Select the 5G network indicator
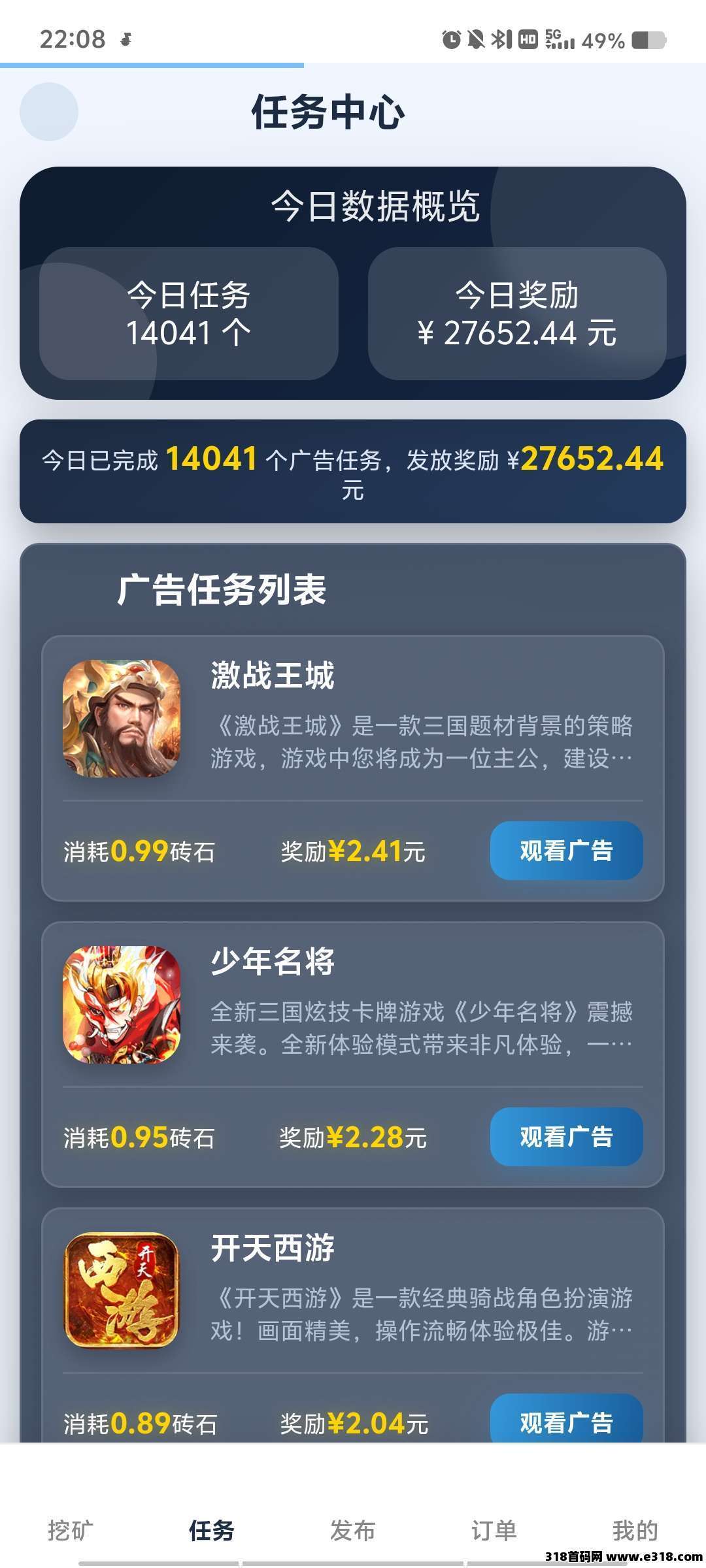Image resolution: width=706 pixels, height=1568 pixels. pyautogui.click(x=552, y=39)
